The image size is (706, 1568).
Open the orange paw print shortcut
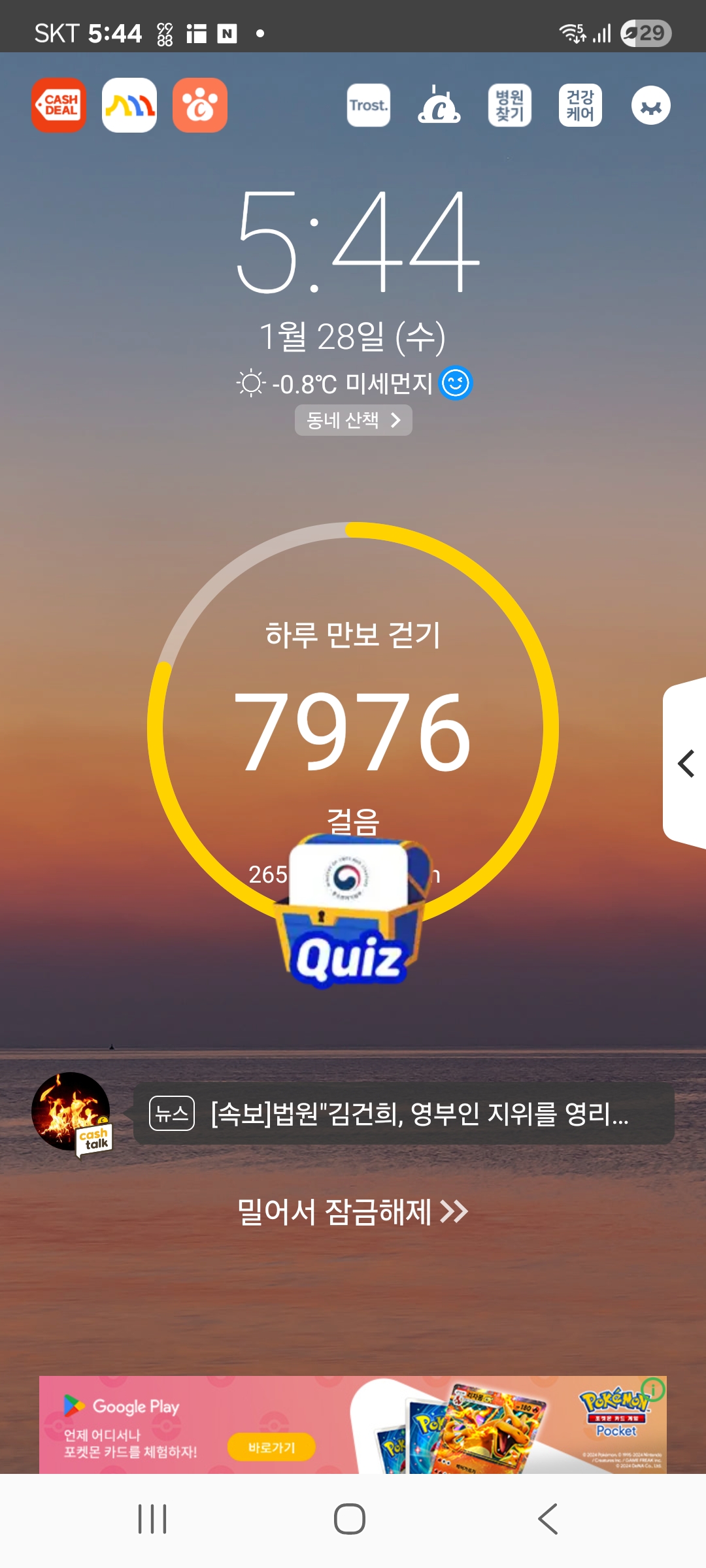[x=200, y=105]
